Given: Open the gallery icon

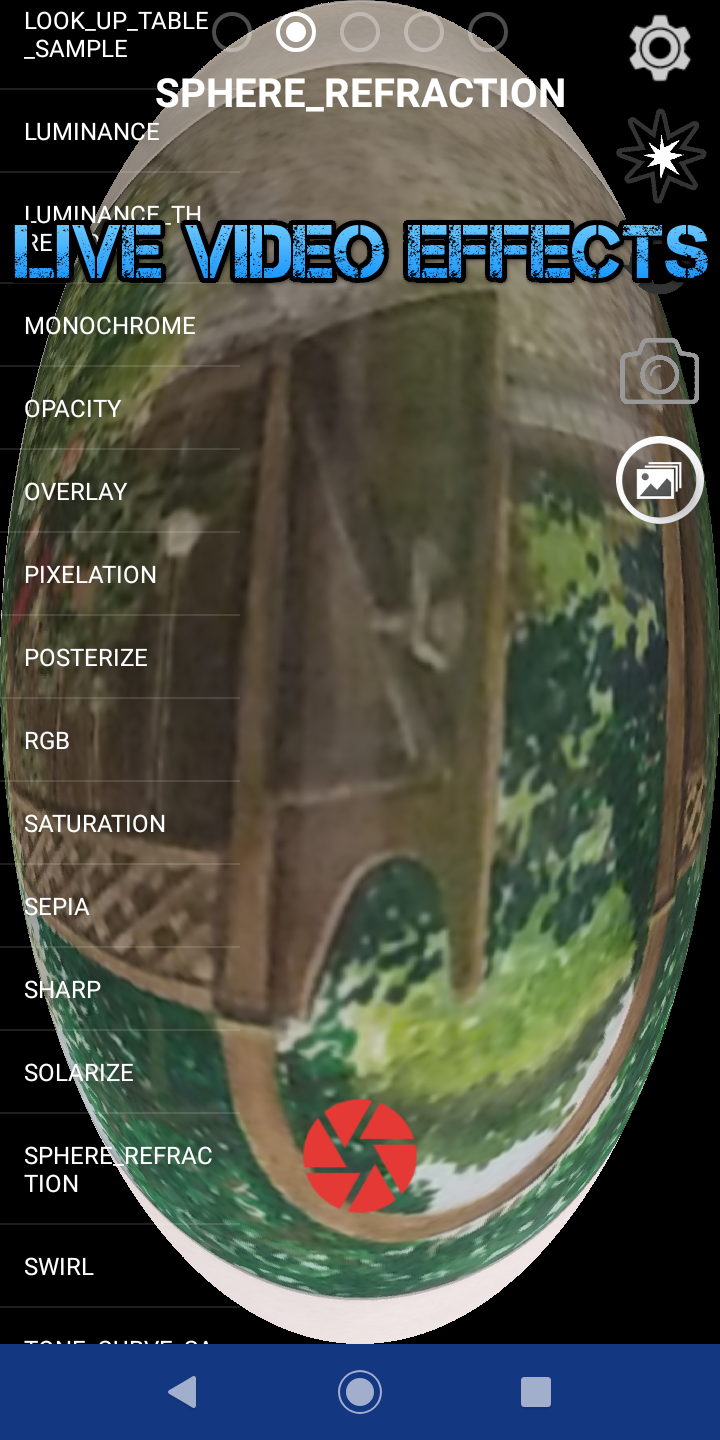Looking at the screenshot, I should pos(659,480).
